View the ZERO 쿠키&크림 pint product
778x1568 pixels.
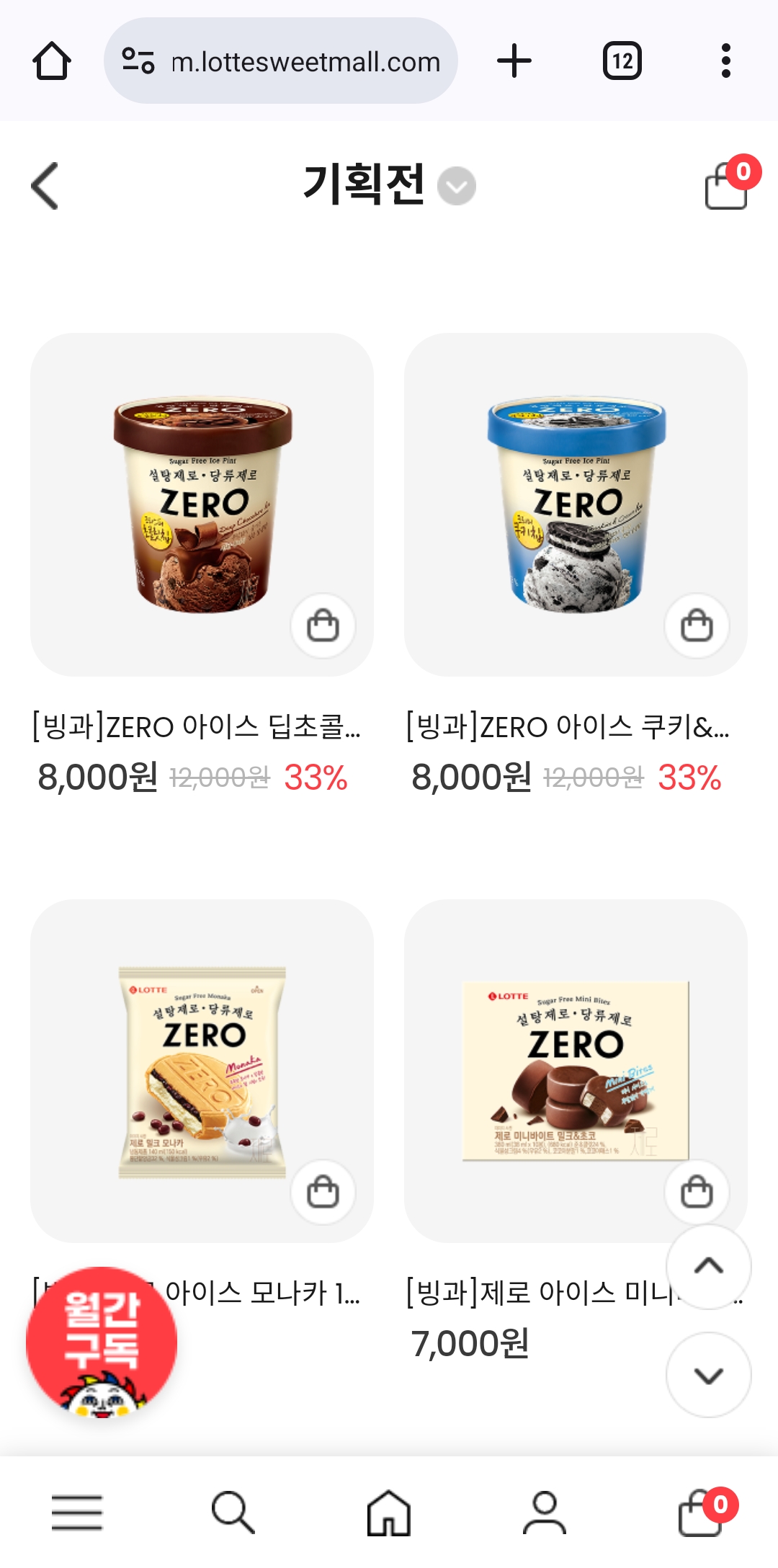coord(576,504)
